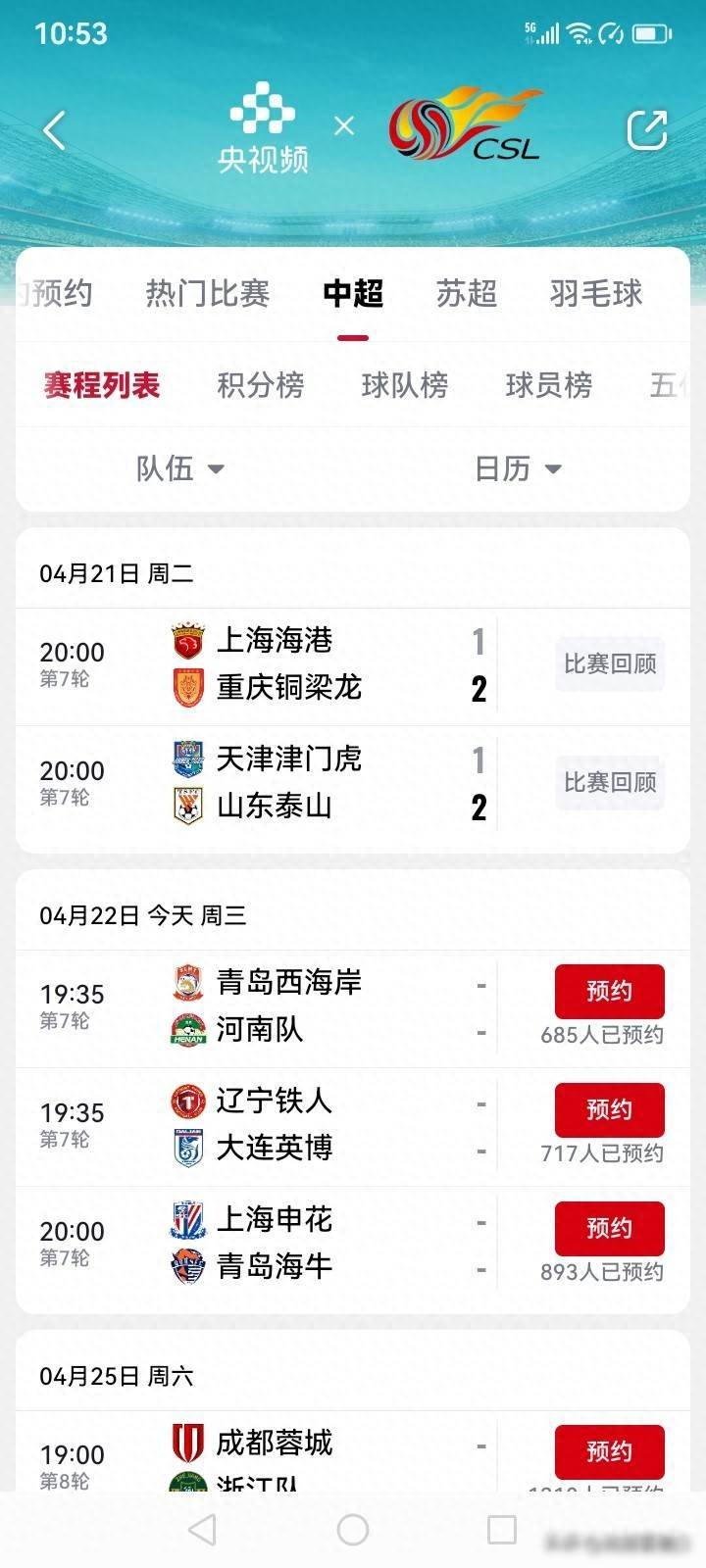Reserve the 青岛西海岸 vs 河南队 match
This screenshot has width=706, height=1568.
609,991
